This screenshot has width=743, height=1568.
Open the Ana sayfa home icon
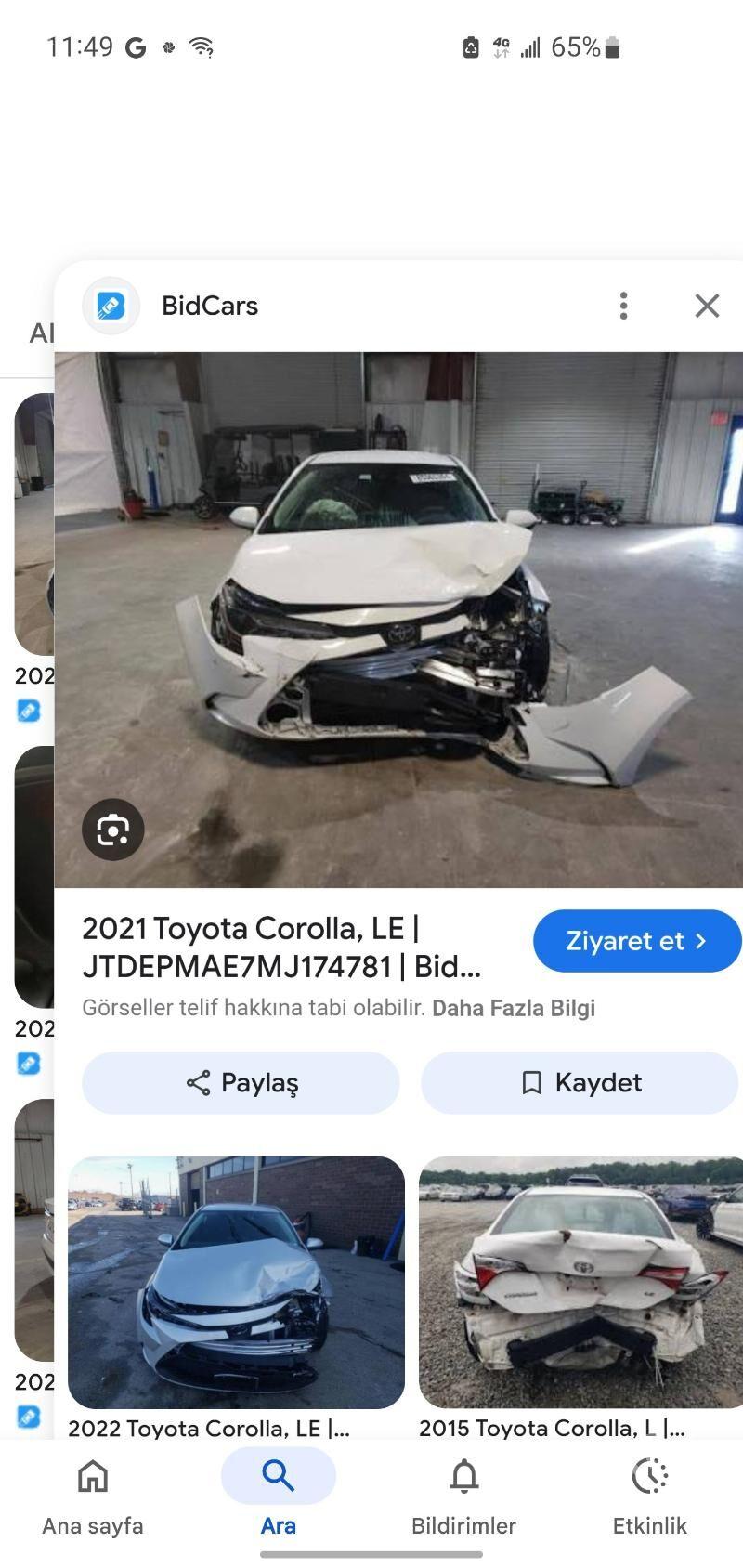(92, 1476)
